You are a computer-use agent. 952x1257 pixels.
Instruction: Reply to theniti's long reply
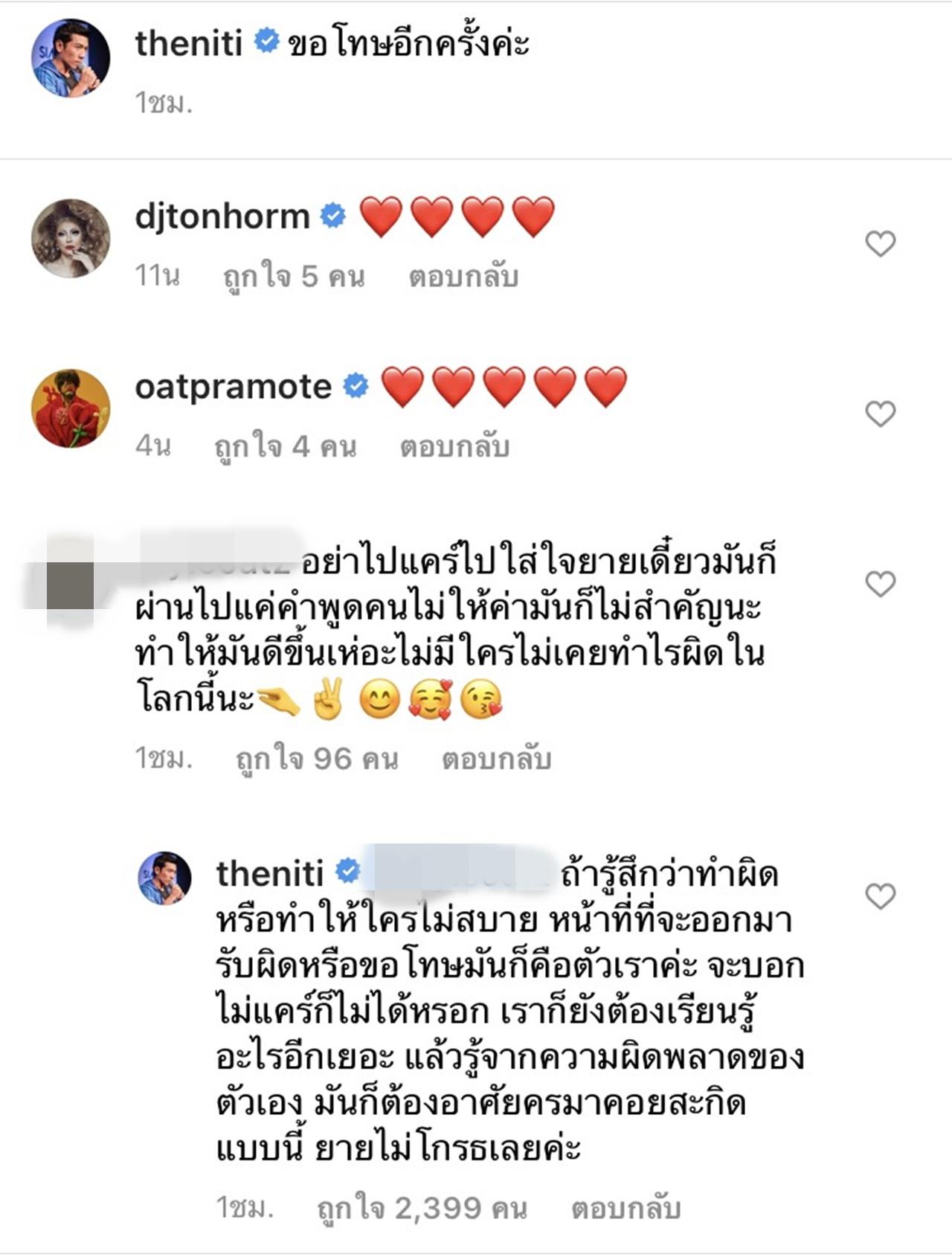pos(625,1209)
